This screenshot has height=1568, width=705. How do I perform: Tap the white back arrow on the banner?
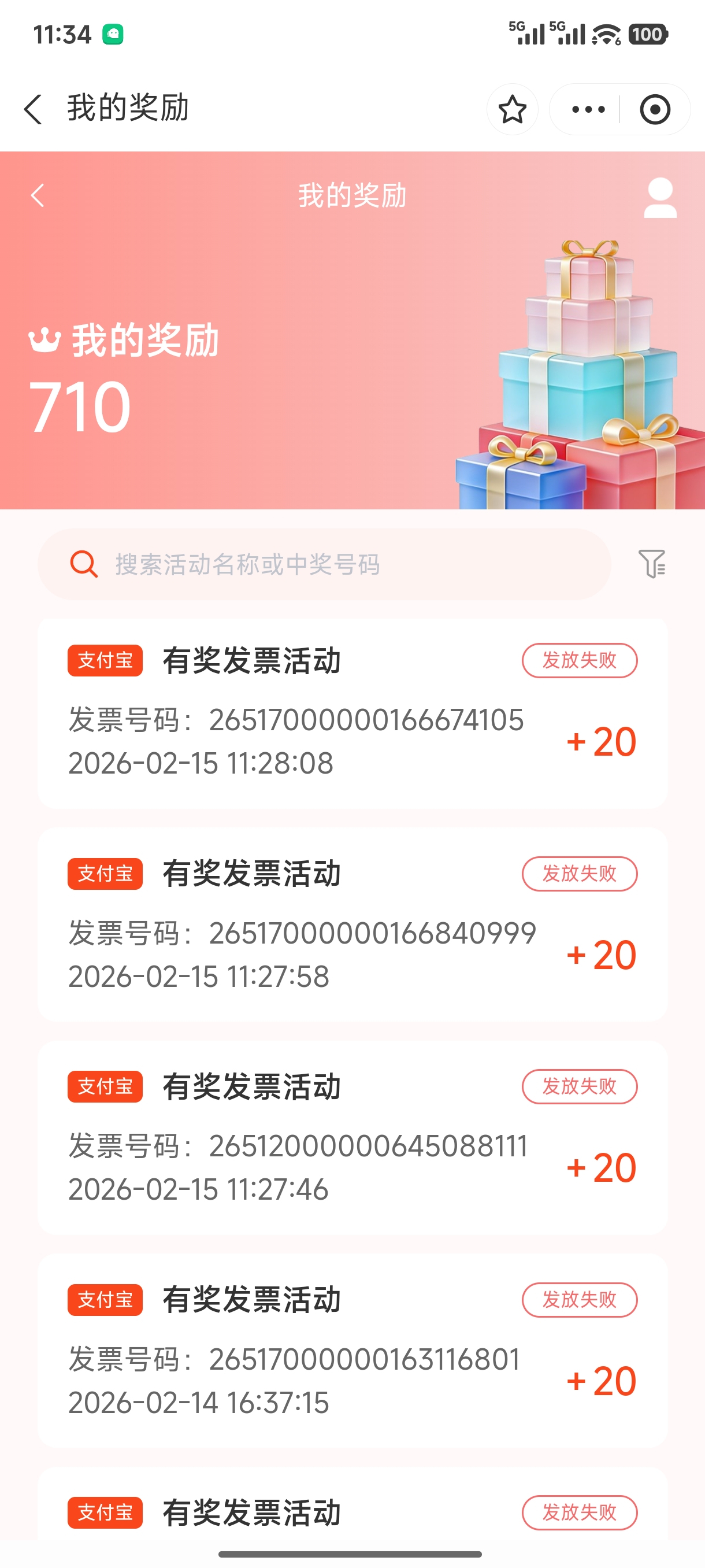coord(38,196)
